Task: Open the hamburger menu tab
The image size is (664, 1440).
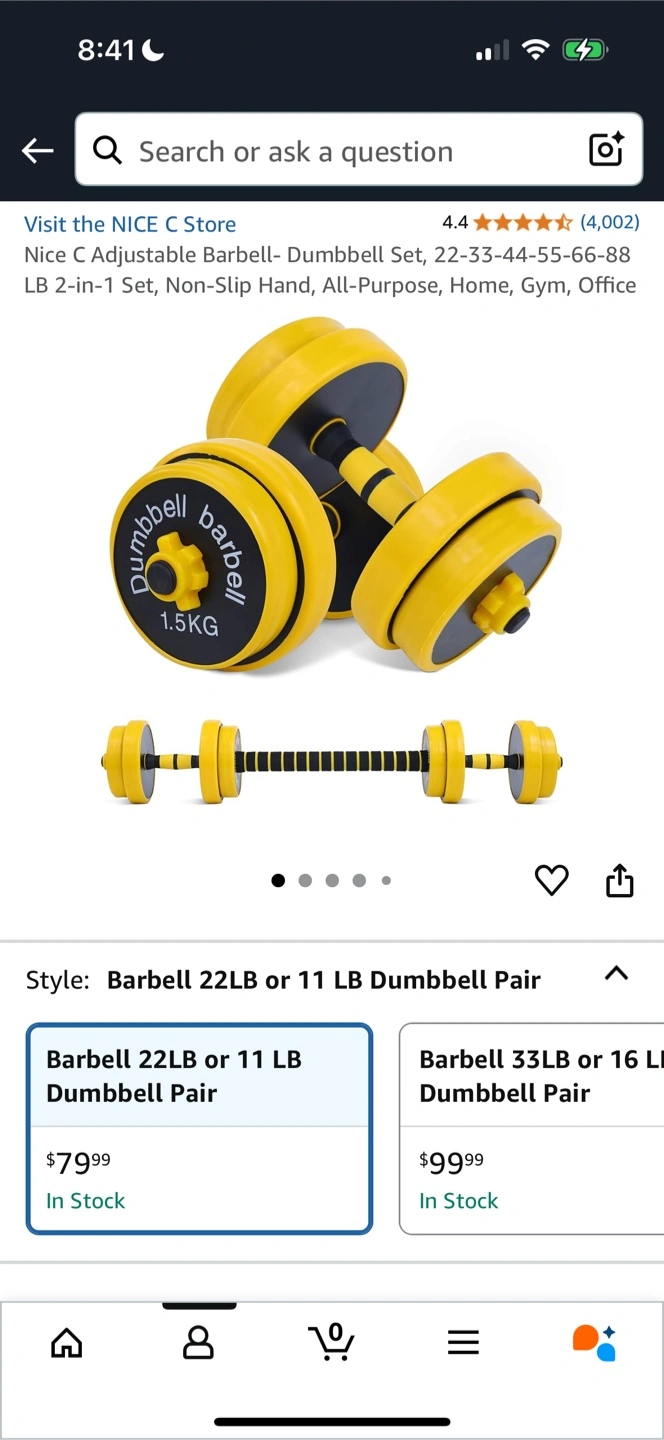Action: click(463, 1342)
